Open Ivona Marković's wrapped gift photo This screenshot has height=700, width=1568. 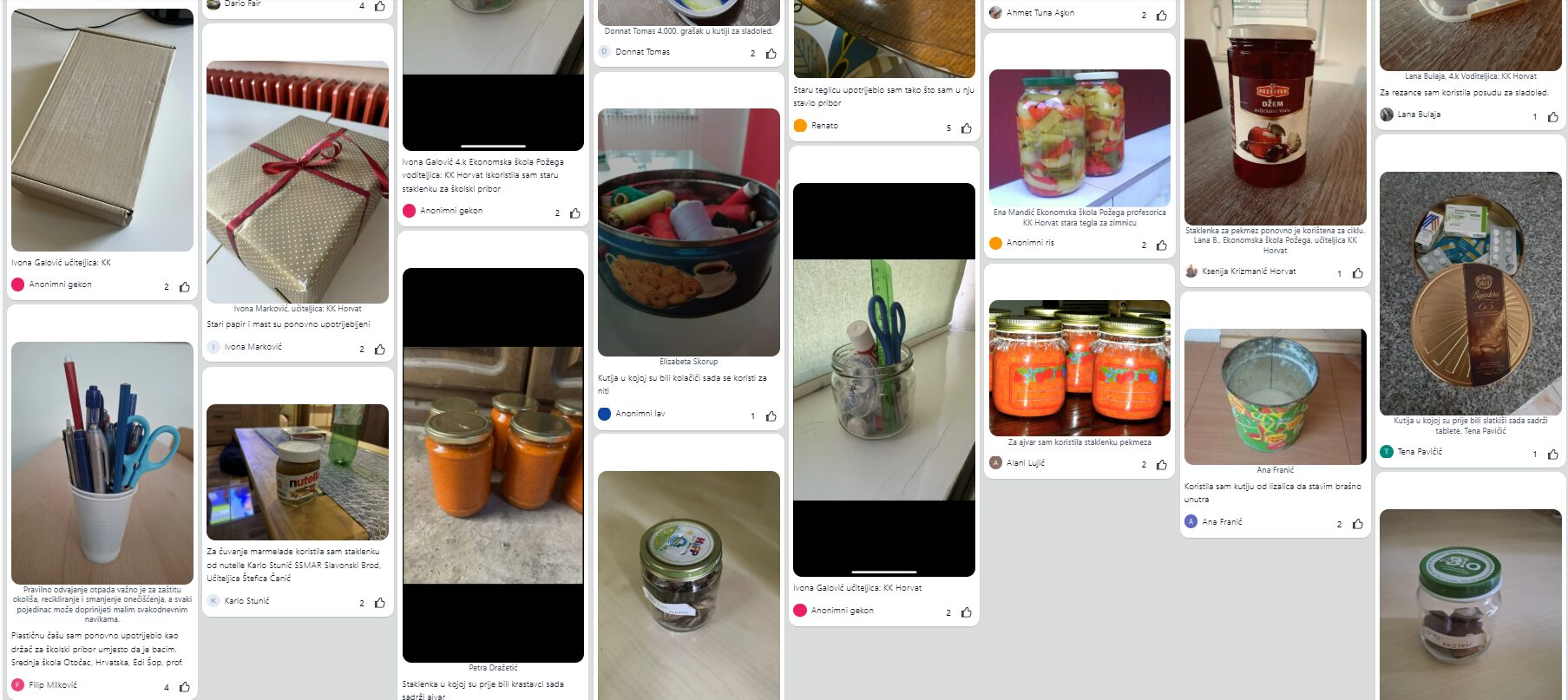[x=298, y=182]
